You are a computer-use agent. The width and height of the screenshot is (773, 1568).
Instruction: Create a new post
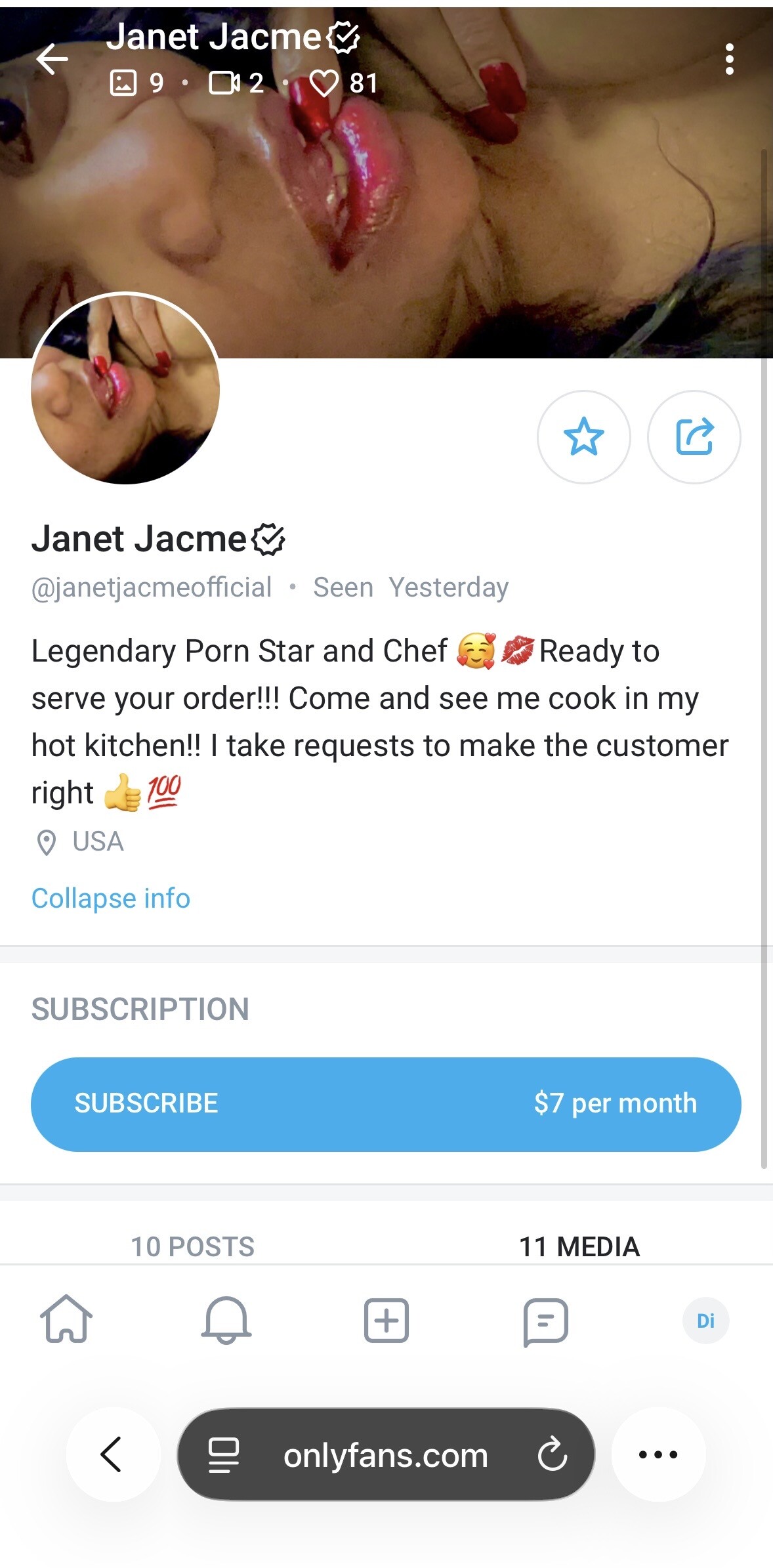click(x=386, y=1320)
